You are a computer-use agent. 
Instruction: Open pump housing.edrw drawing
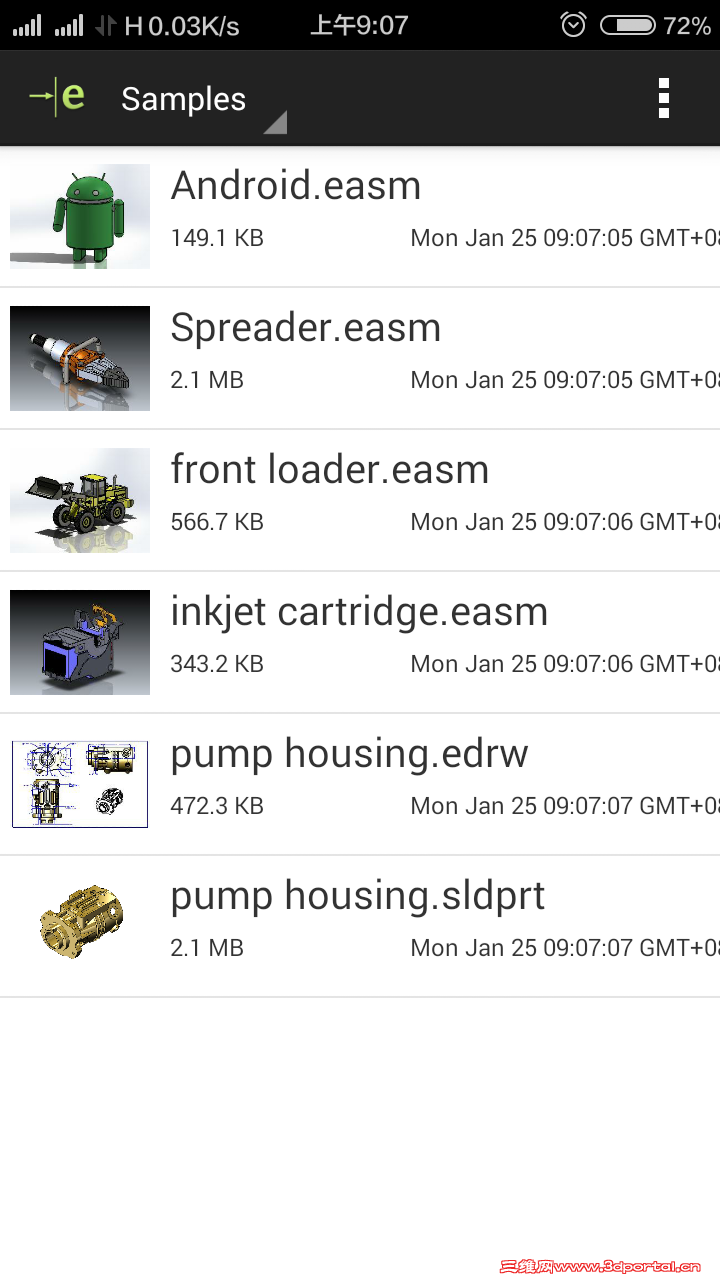[360, 784]
